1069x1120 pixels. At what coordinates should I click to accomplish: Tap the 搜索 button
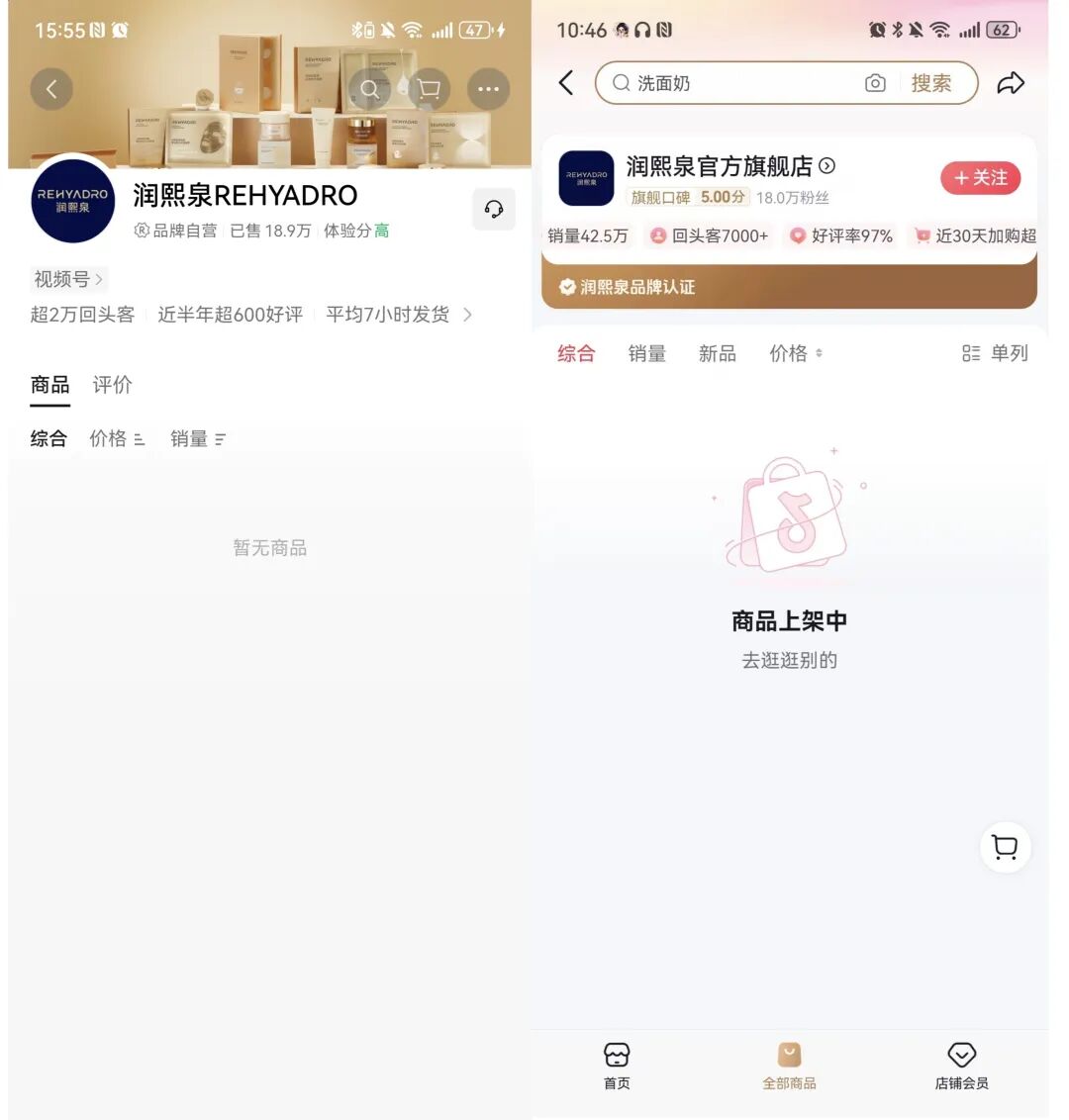(x=930, y=83)
